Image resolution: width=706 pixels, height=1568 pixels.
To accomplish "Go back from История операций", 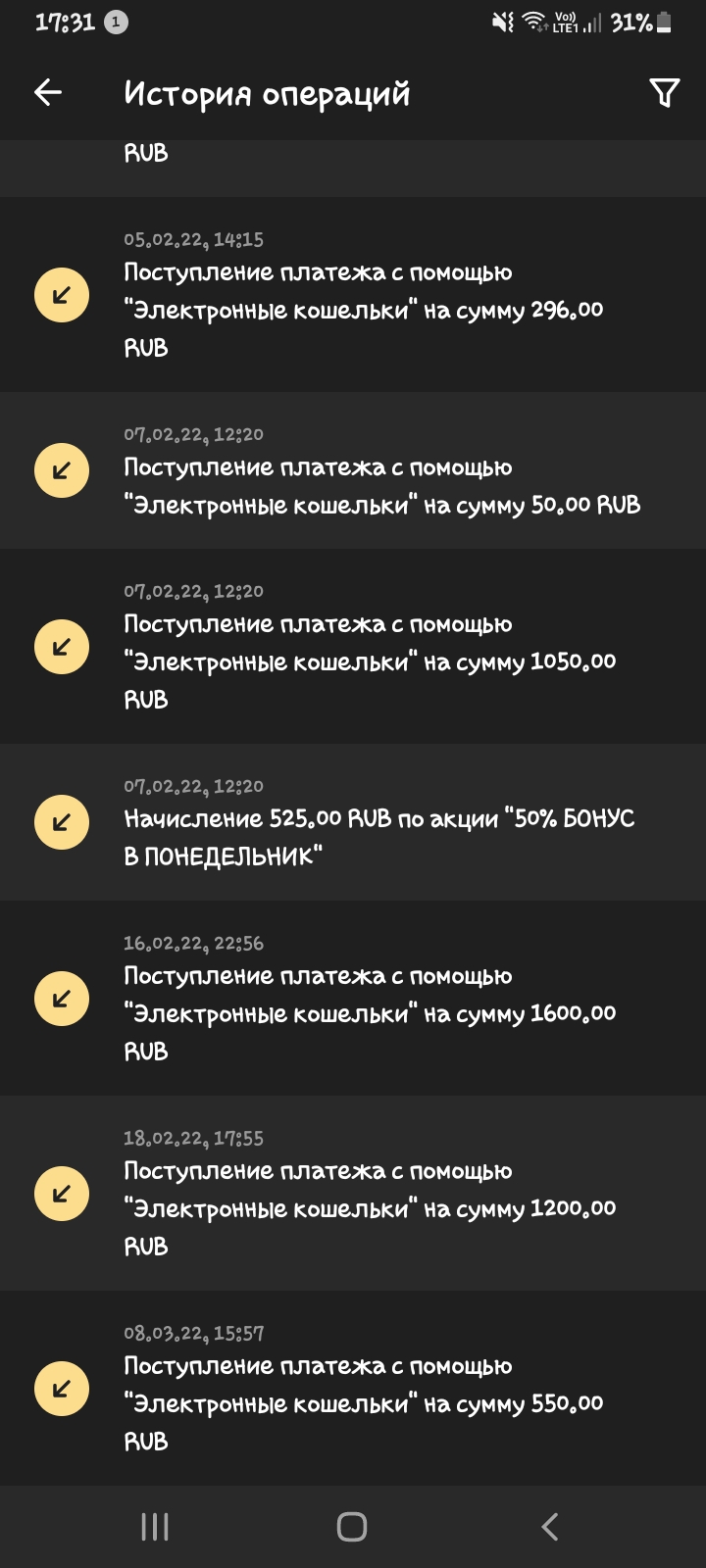I will point(47,93).
